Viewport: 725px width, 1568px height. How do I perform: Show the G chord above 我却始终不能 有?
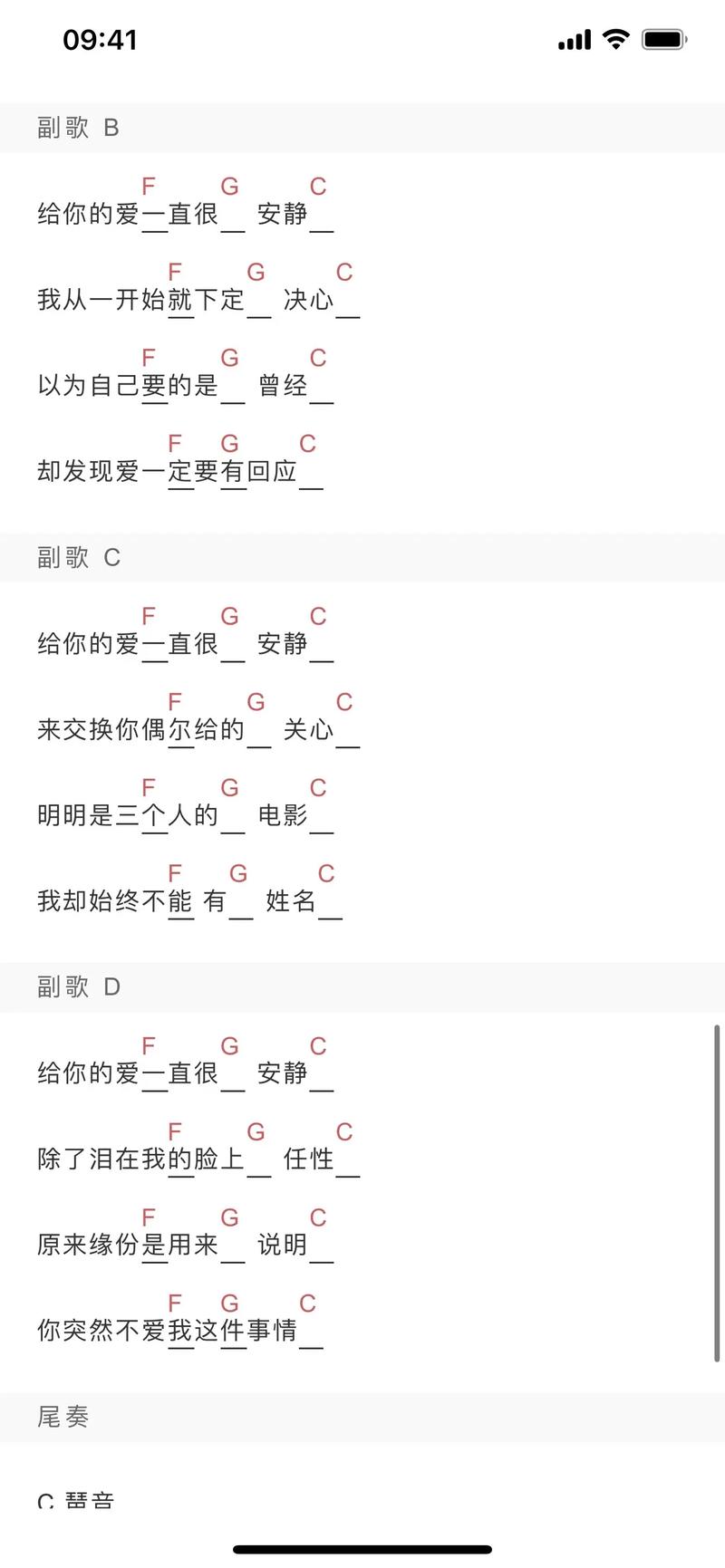click(238, 873)
